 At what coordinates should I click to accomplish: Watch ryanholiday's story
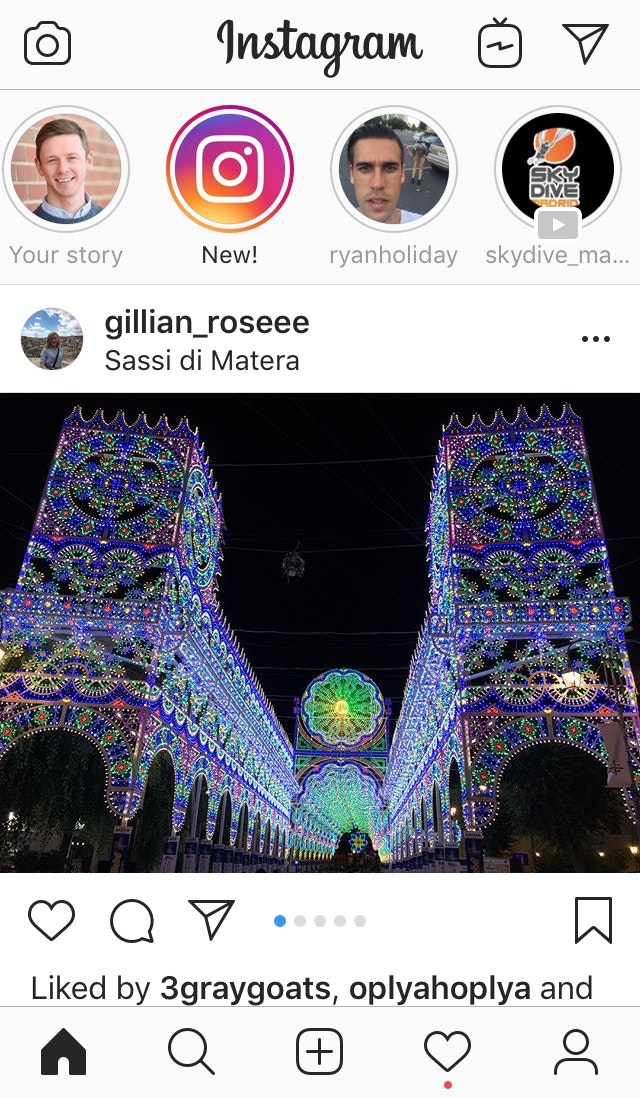click(393, 168)
